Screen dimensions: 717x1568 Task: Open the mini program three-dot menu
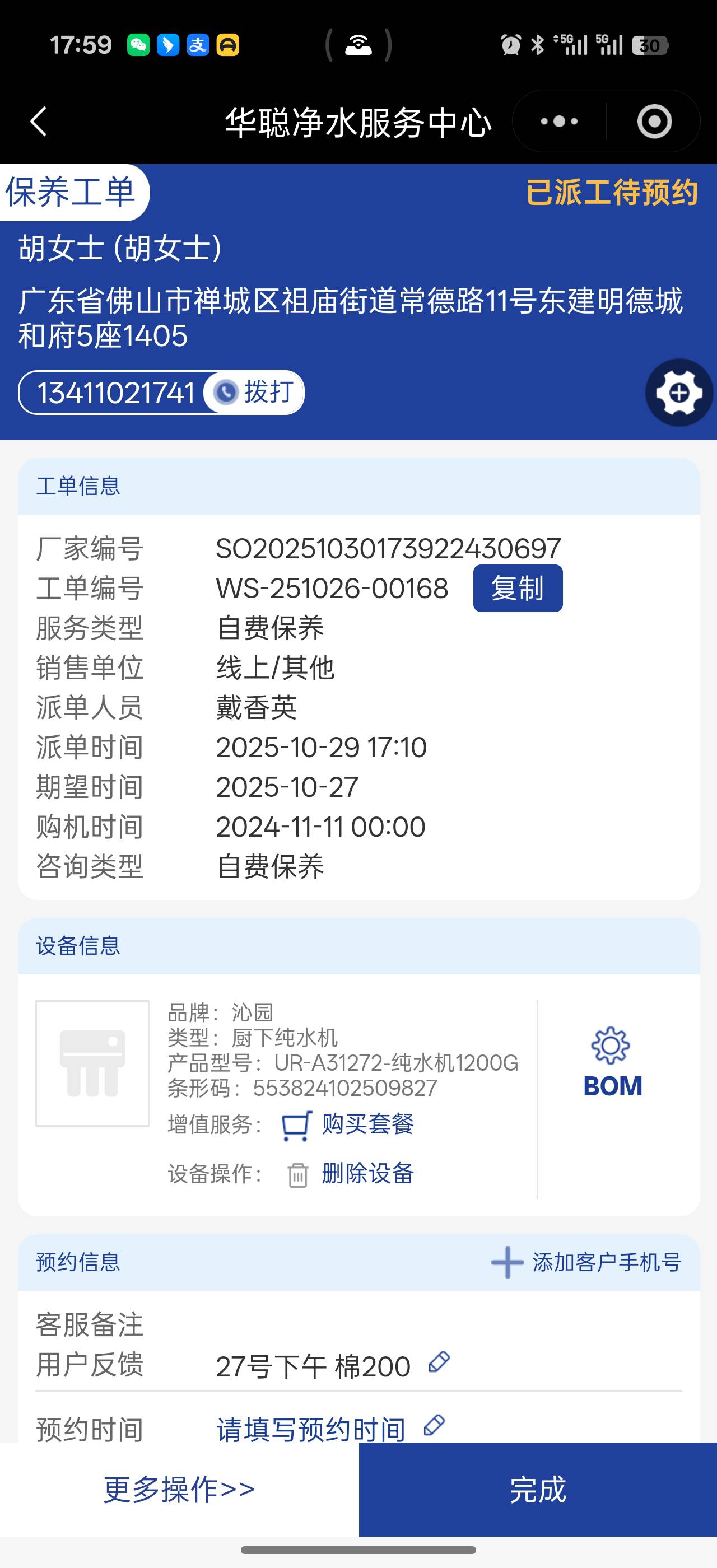560,121
